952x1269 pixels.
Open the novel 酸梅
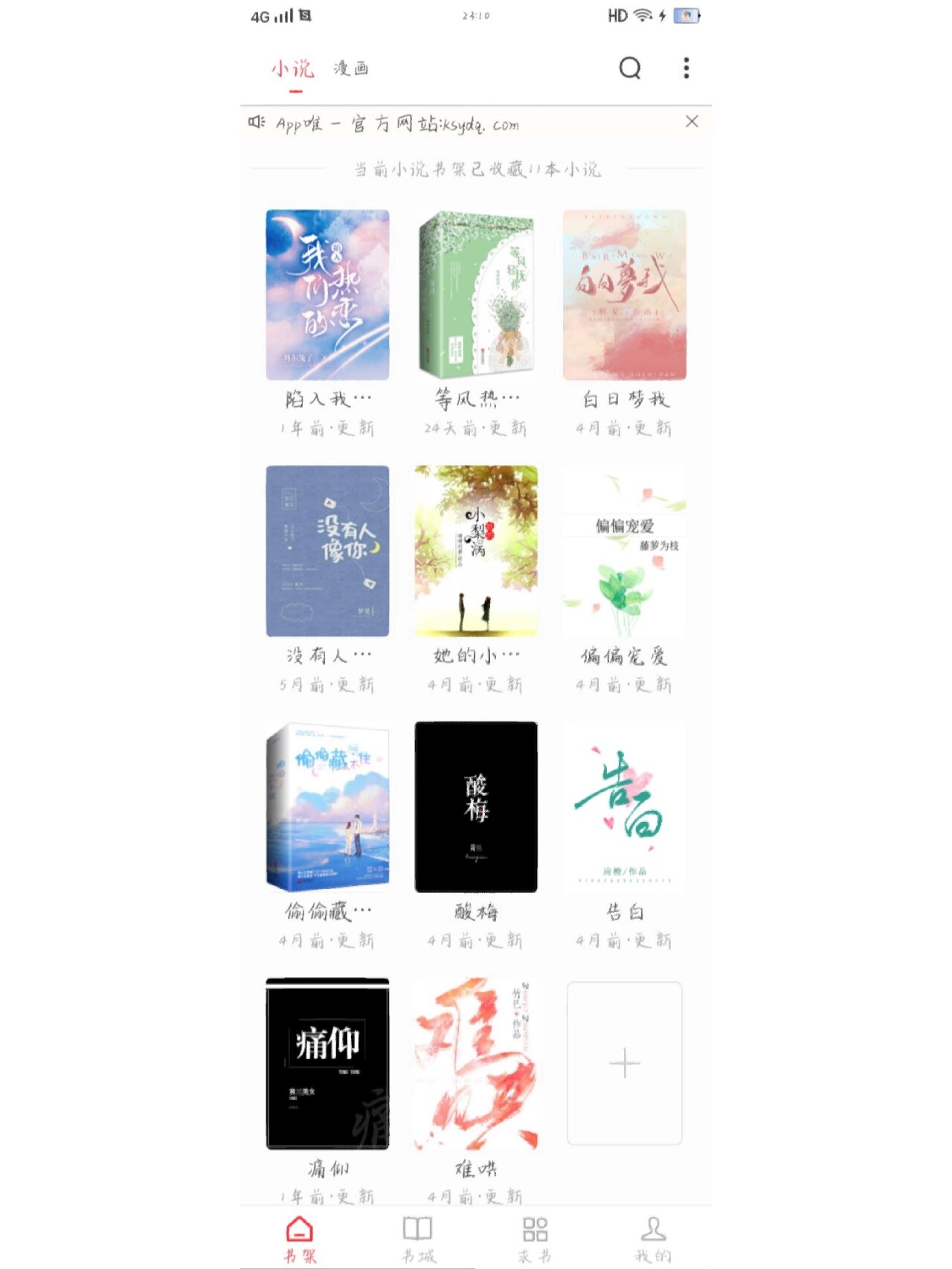point(476,806)
